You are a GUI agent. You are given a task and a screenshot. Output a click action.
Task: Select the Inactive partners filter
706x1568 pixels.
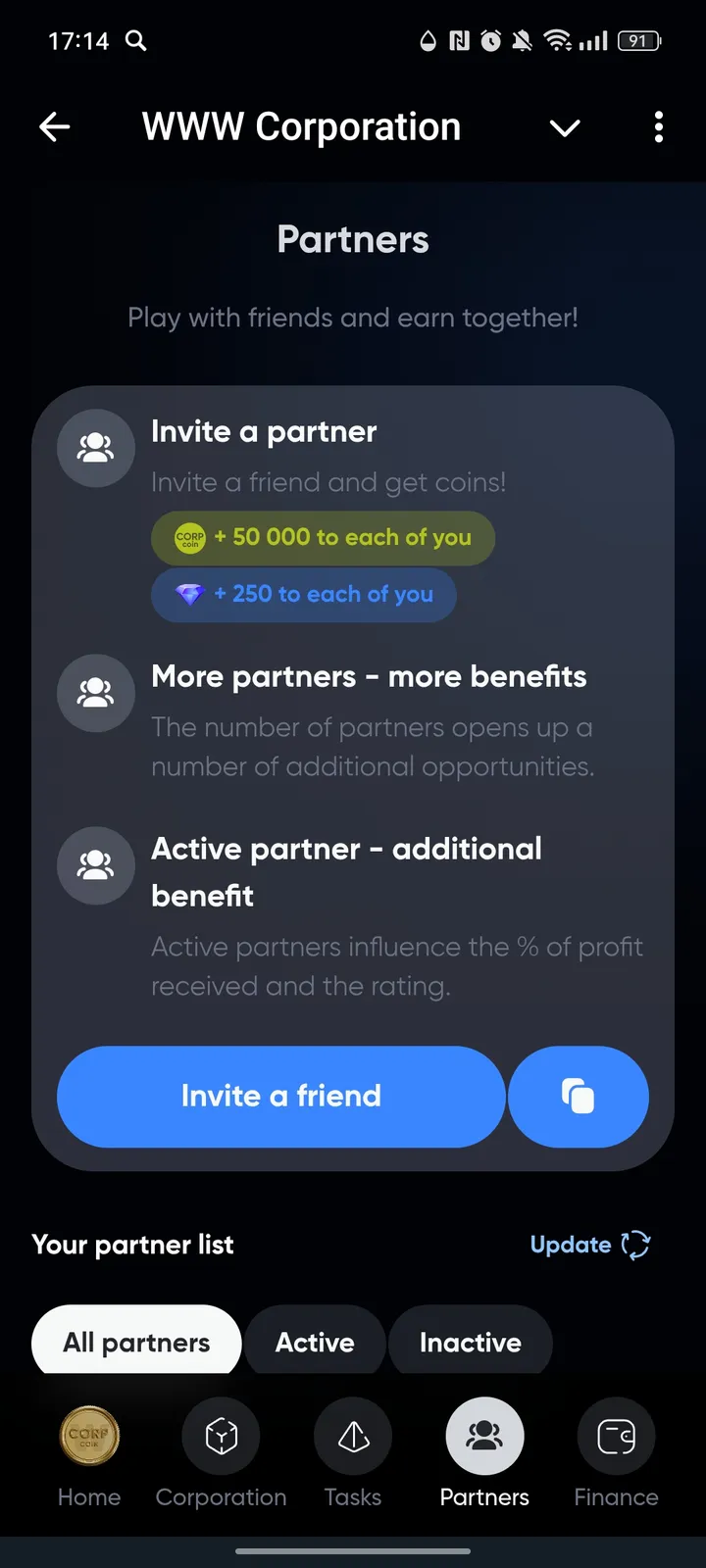471,1341
